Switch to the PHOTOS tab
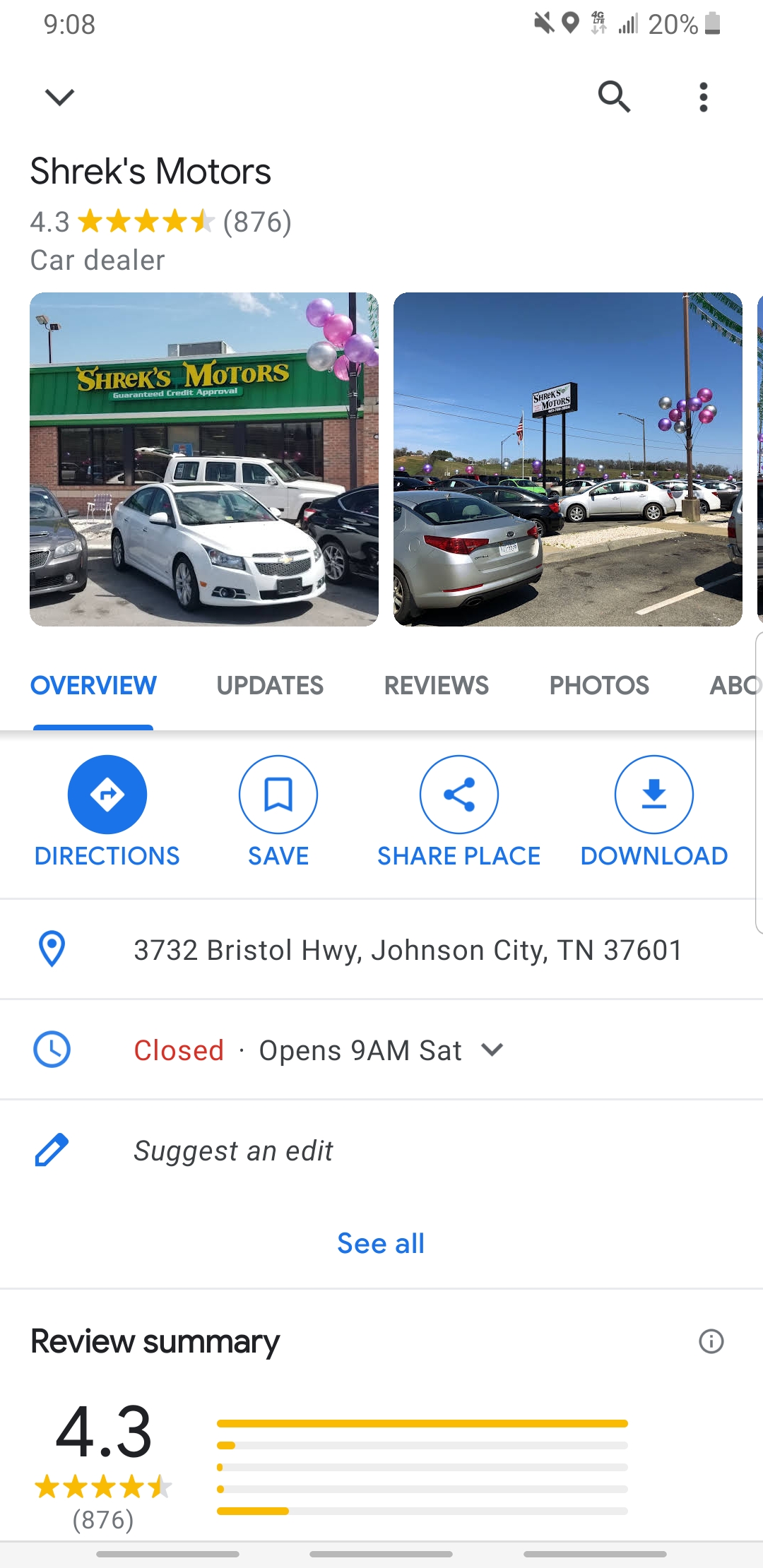The image size is (763, 1568). 599,685
